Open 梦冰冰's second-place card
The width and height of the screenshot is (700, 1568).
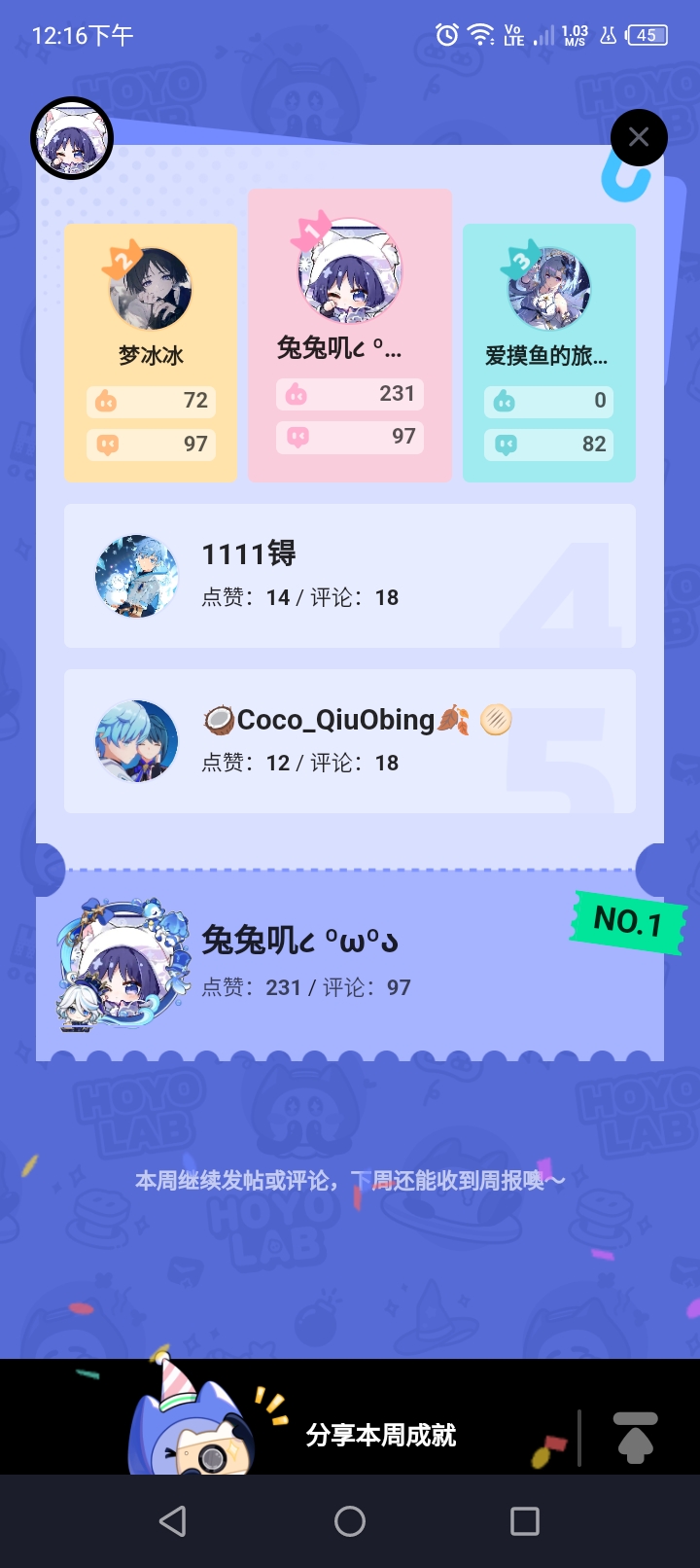pos(151,352)
